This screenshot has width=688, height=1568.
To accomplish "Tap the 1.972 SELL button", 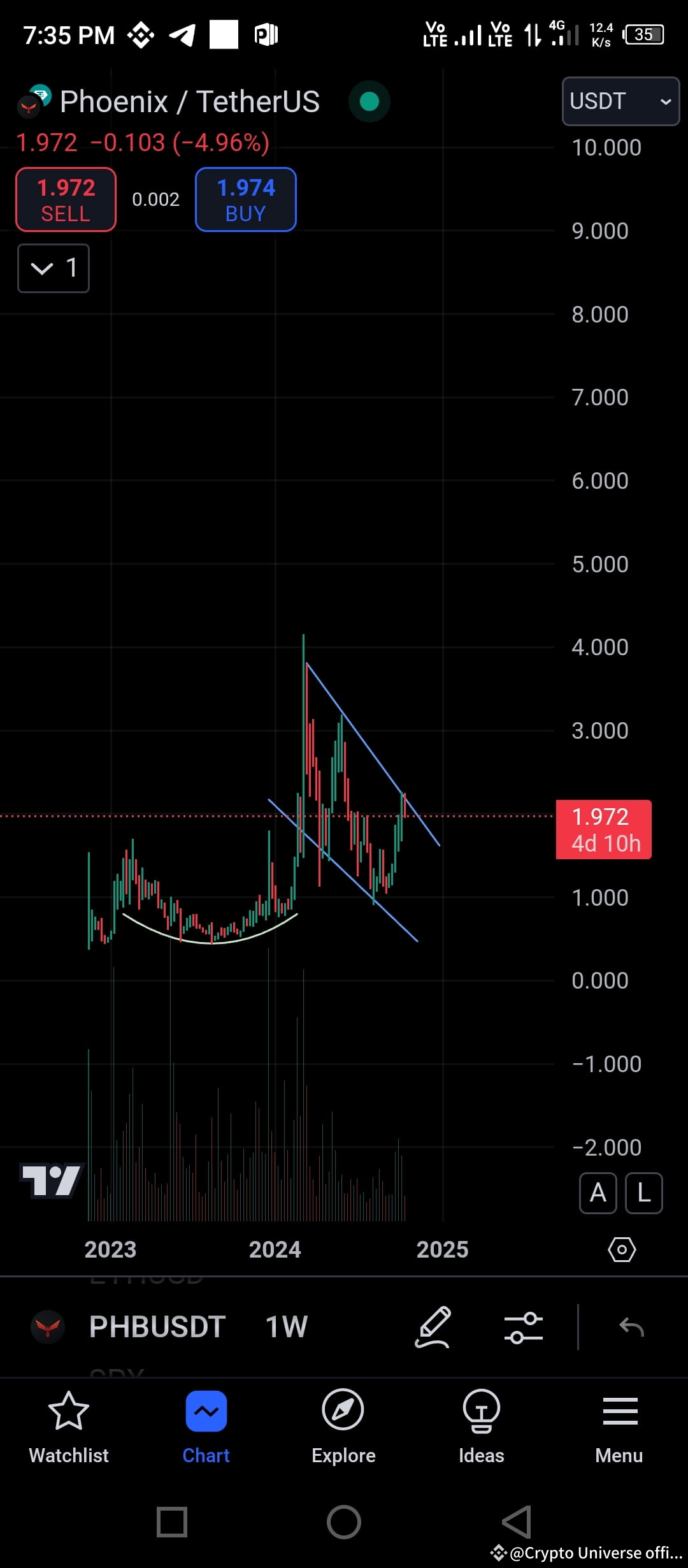I will pos(65,199).
